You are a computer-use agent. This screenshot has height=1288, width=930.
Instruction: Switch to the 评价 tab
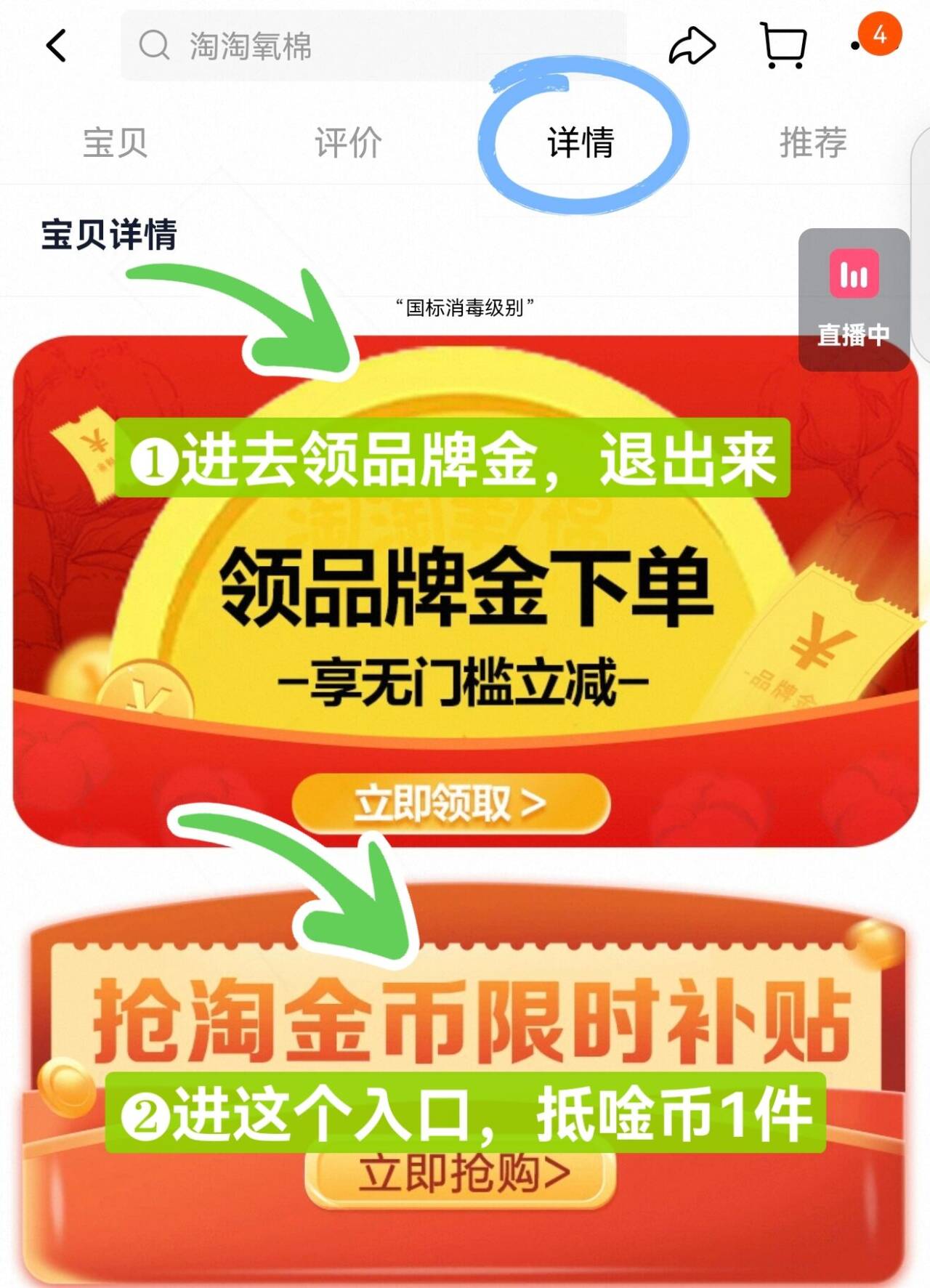click(348, 142)
